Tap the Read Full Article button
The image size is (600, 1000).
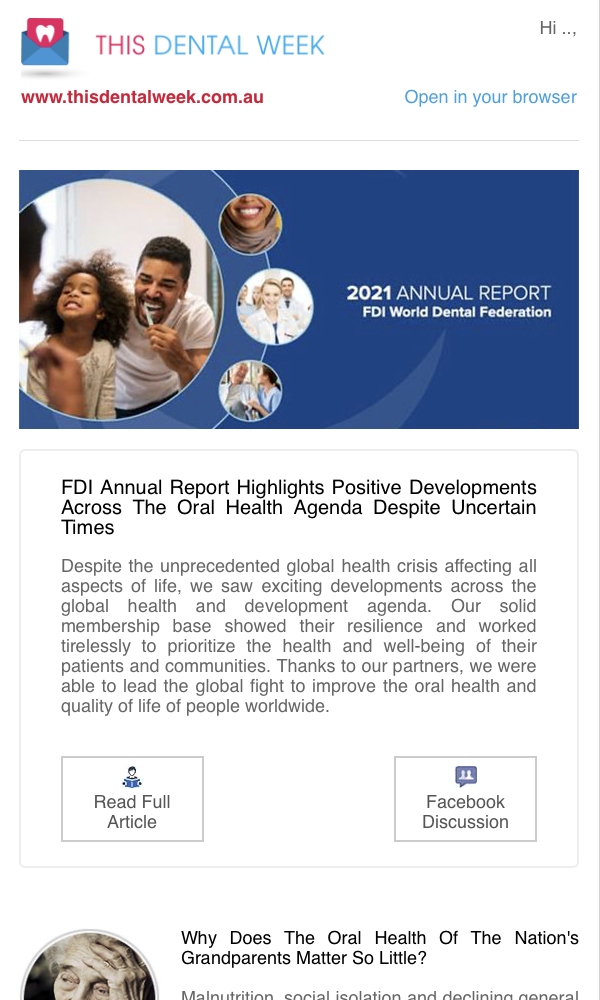click(132, 799)
